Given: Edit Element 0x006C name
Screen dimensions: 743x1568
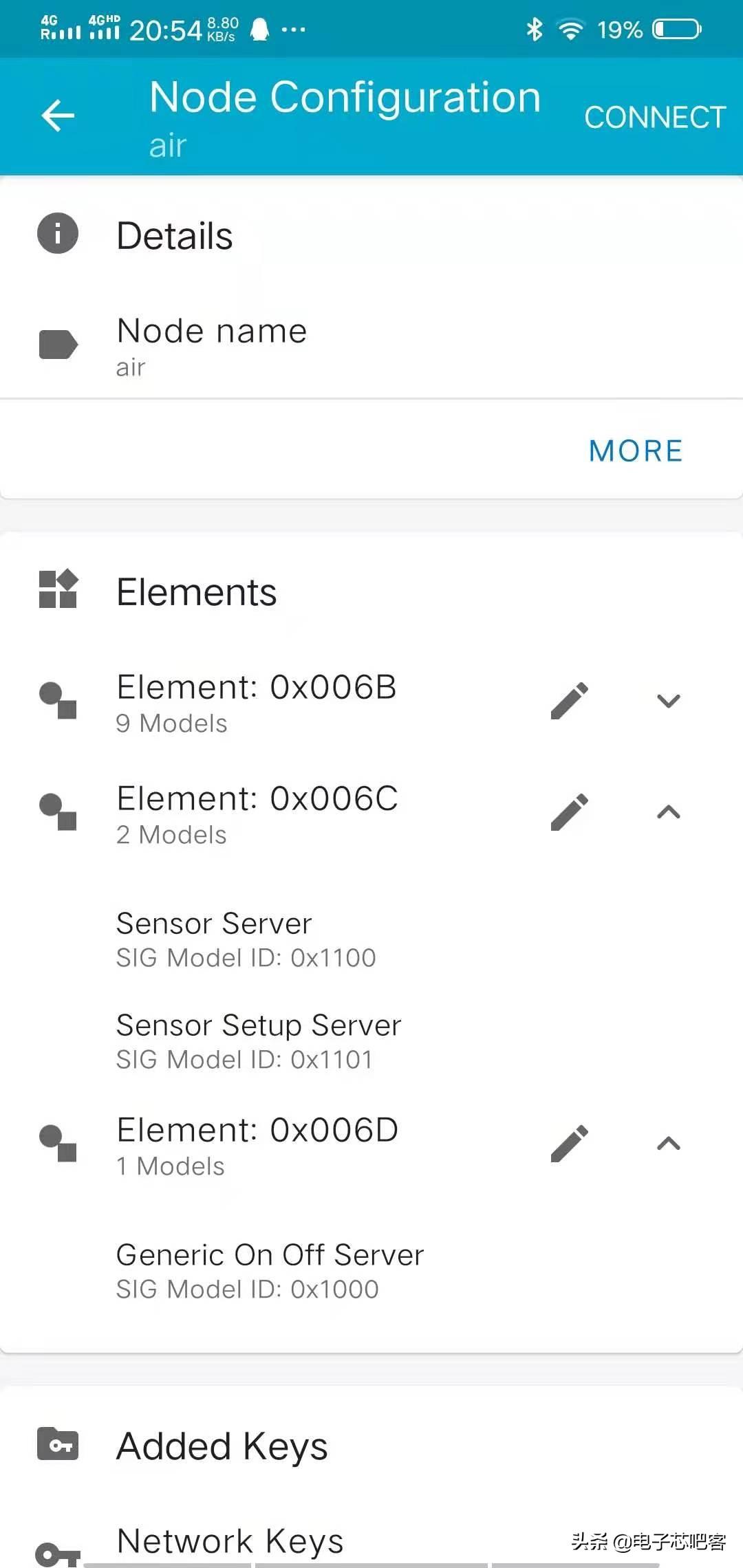Looking at the screenshot, I should pyautogui.click(x=570, y=812).
